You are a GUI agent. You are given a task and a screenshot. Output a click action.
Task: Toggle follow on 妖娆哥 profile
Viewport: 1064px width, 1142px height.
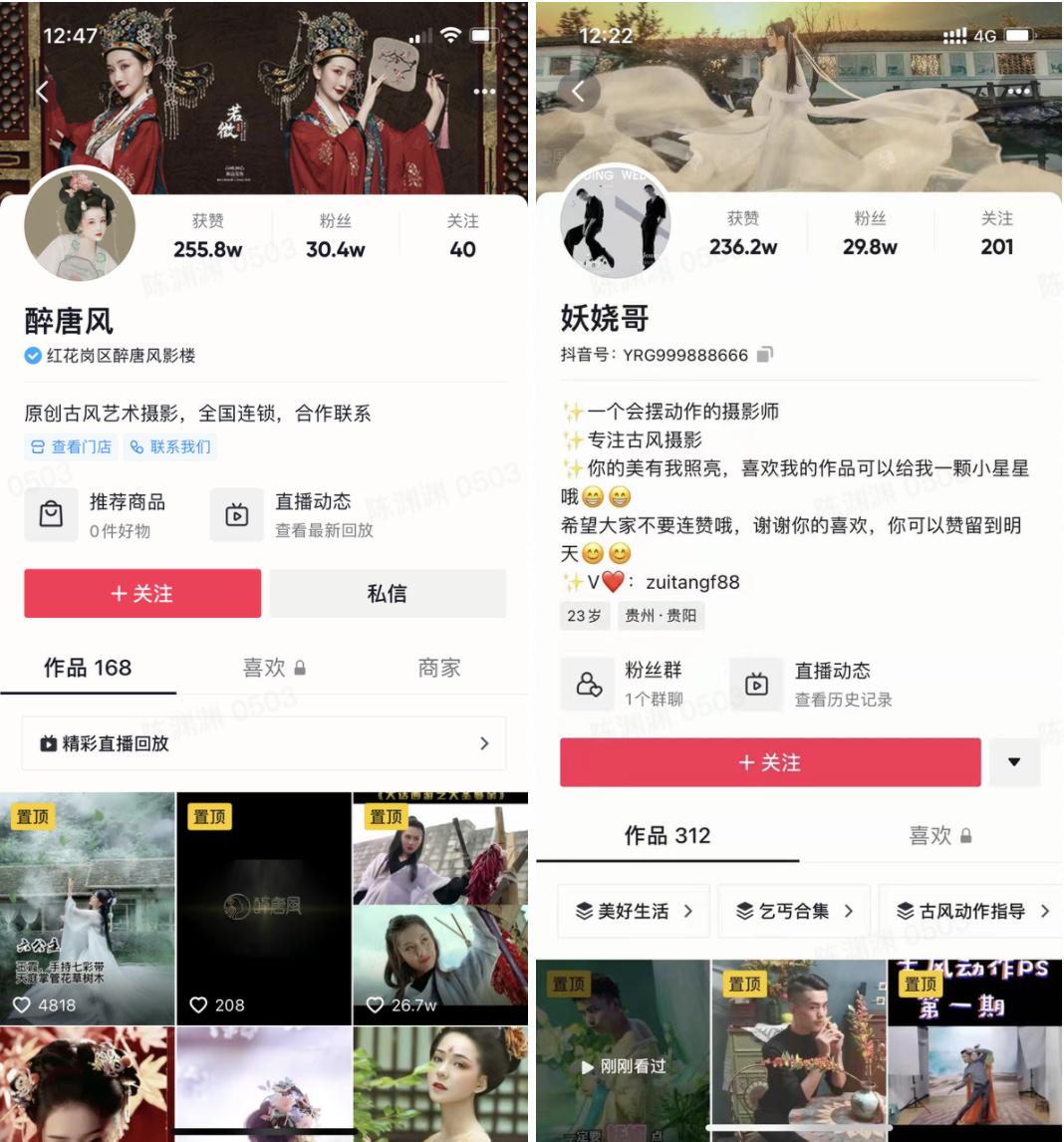769,762
